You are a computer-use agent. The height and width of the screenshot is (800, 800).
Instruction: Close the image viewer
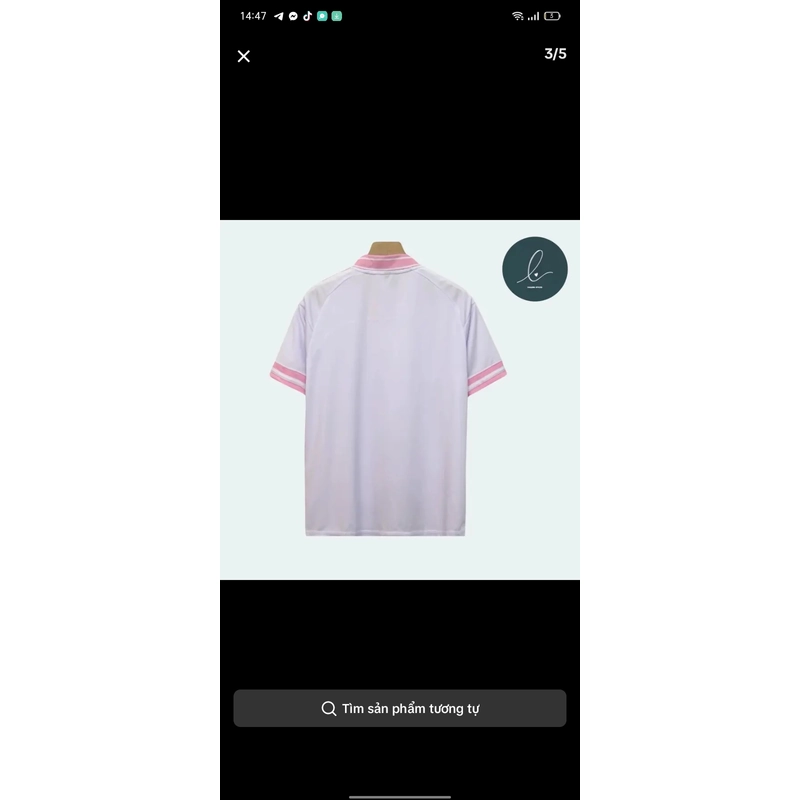(x=244, y=56)
